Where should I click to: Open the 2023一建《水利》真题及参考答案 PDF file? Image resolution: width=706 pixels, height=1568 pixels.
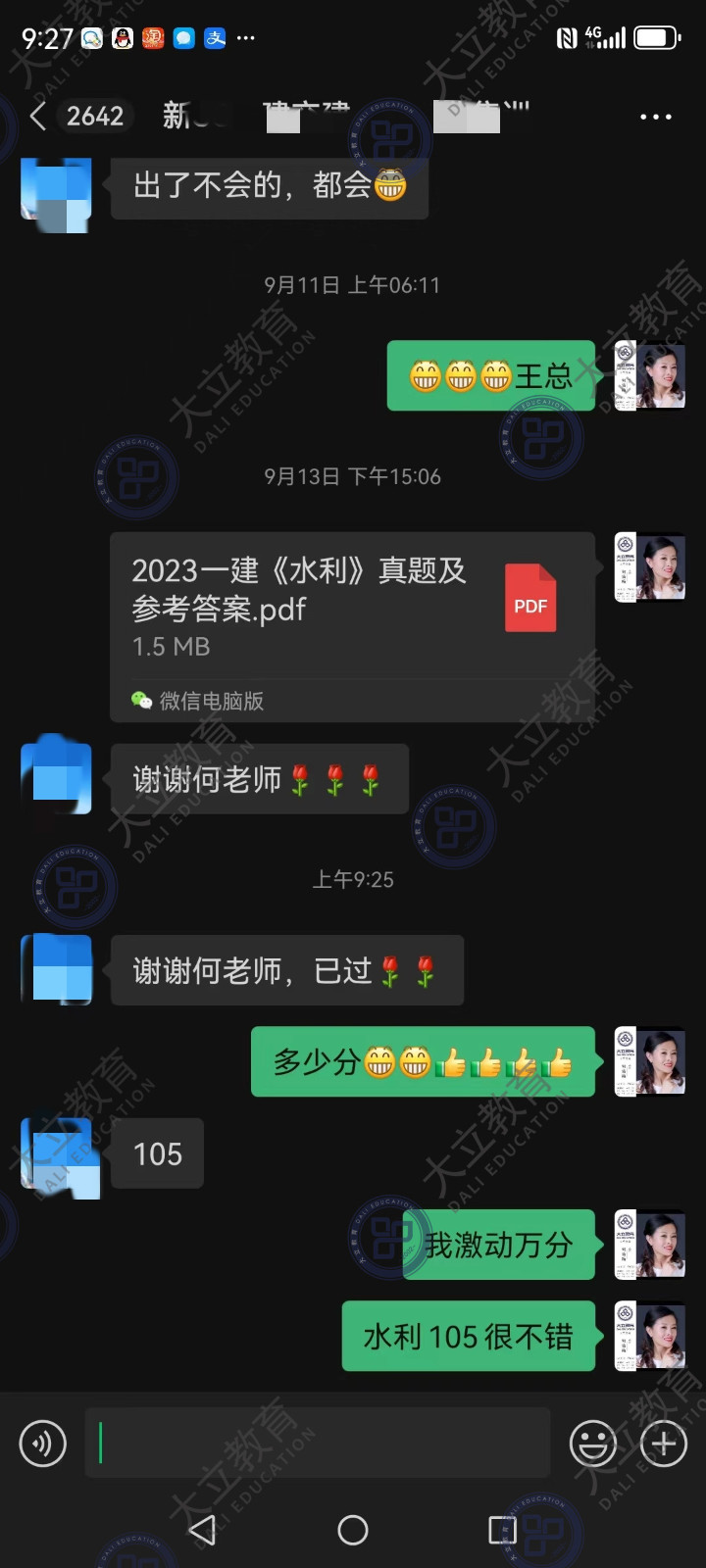(352, 608)
